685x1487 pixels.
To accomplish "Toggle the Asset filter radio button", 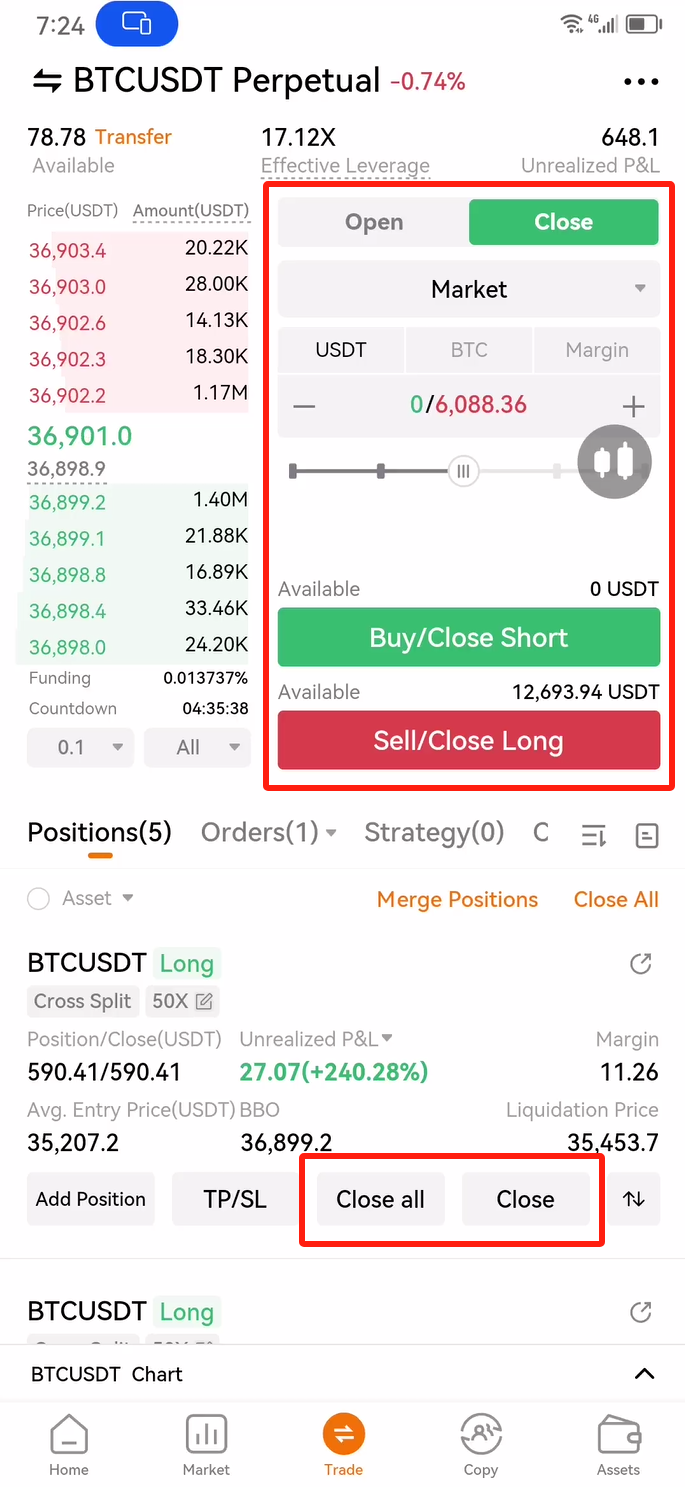I will tap(39, 899).
